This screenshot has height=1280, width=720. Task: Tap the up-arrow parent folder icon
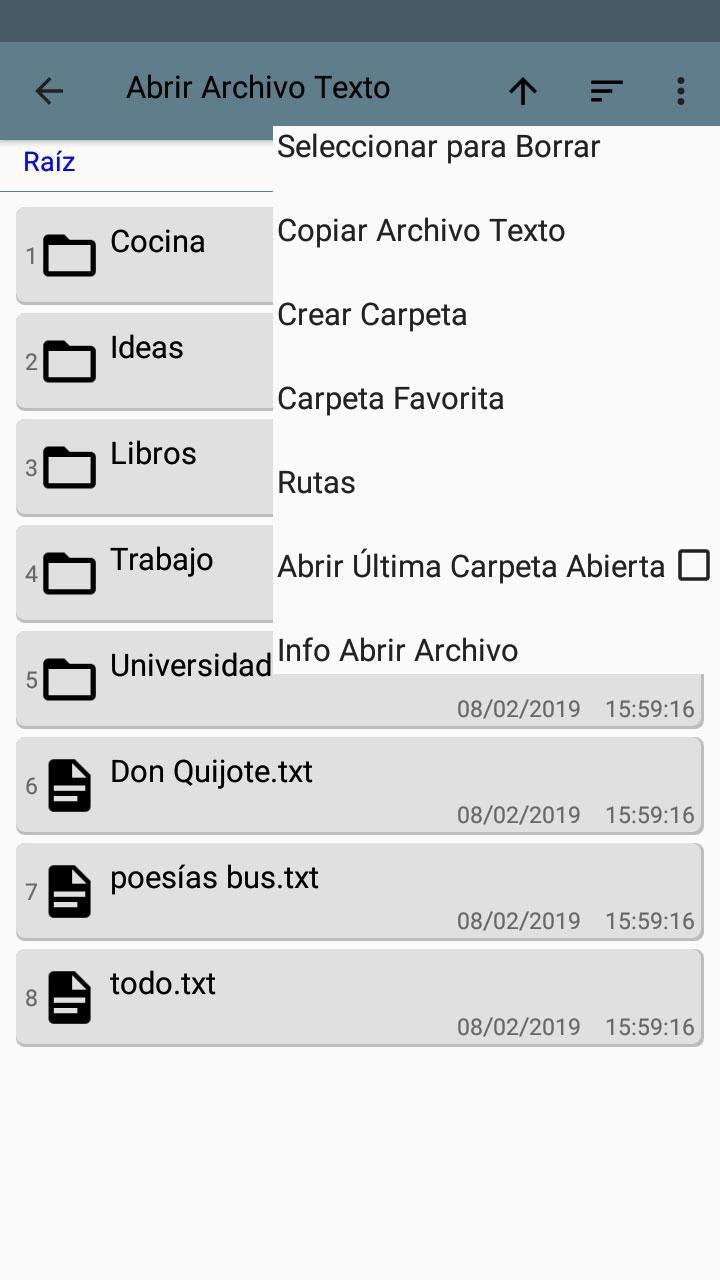523,91
